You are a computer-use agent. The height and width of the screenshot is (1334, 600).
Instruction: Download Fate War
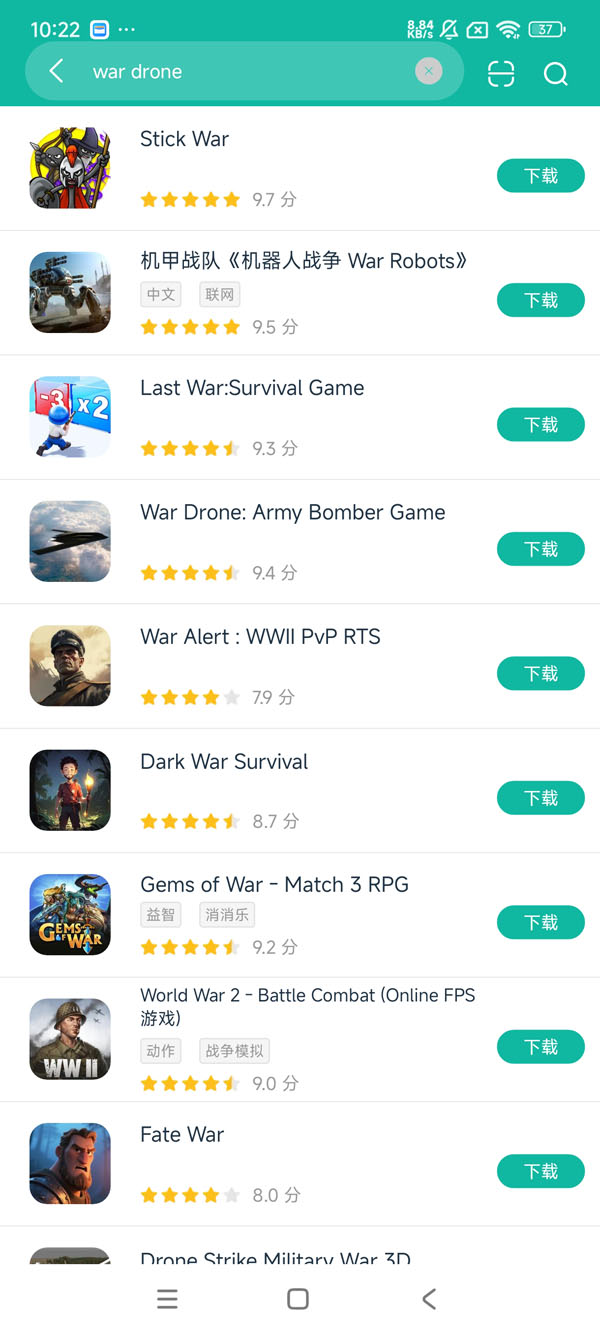pyautogui.click(x=540, y=1171)
